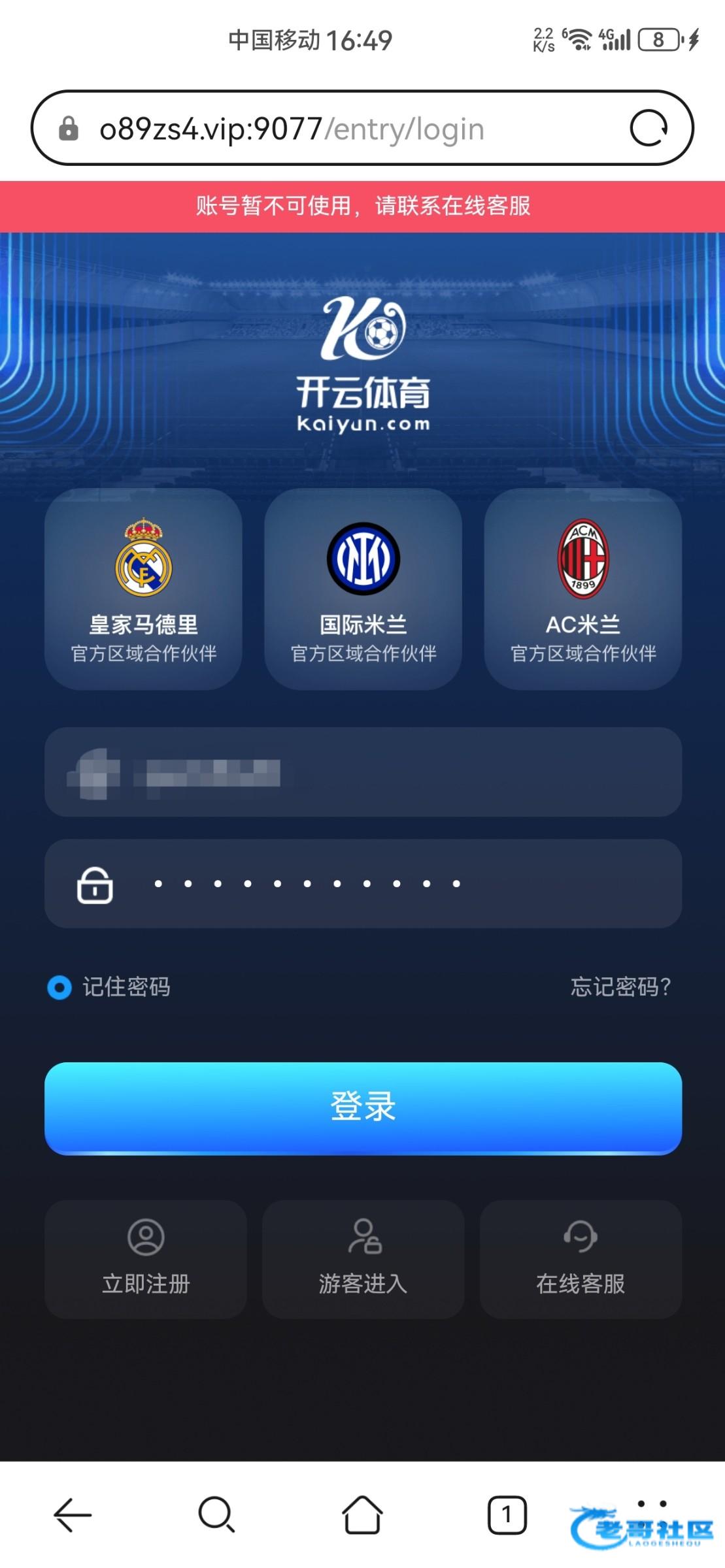Open 立即注册 to register an account

[146, 1259]
